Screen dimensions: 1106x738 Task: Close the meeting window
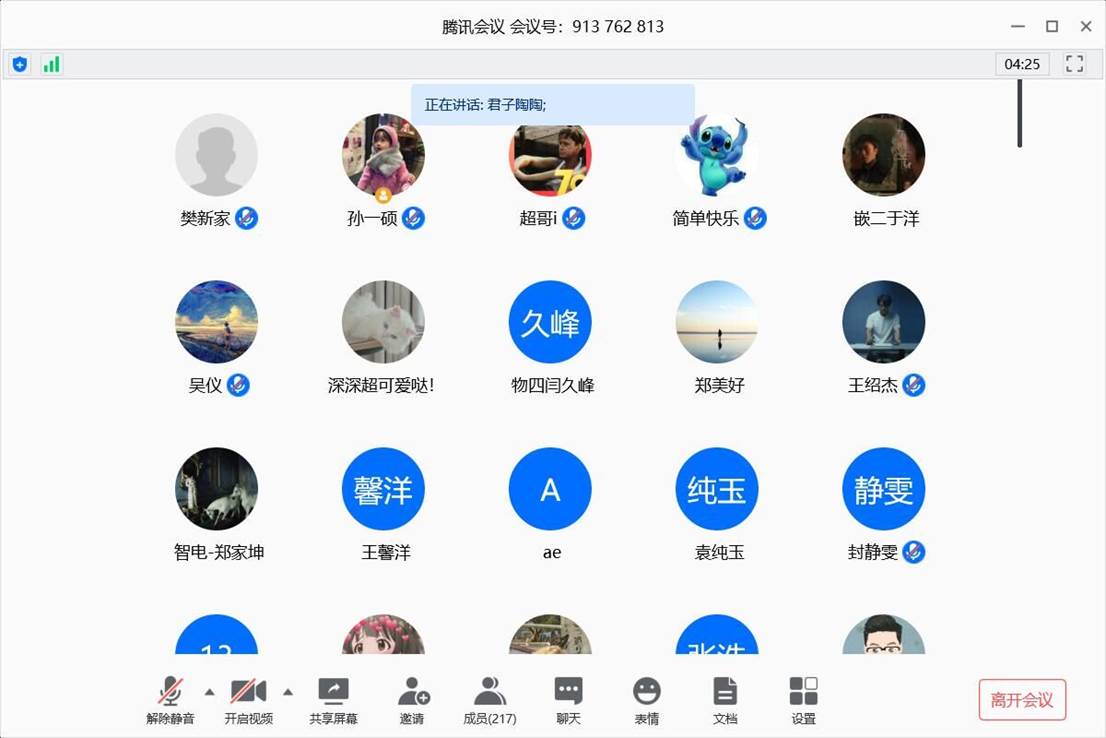click(1086, 26)
